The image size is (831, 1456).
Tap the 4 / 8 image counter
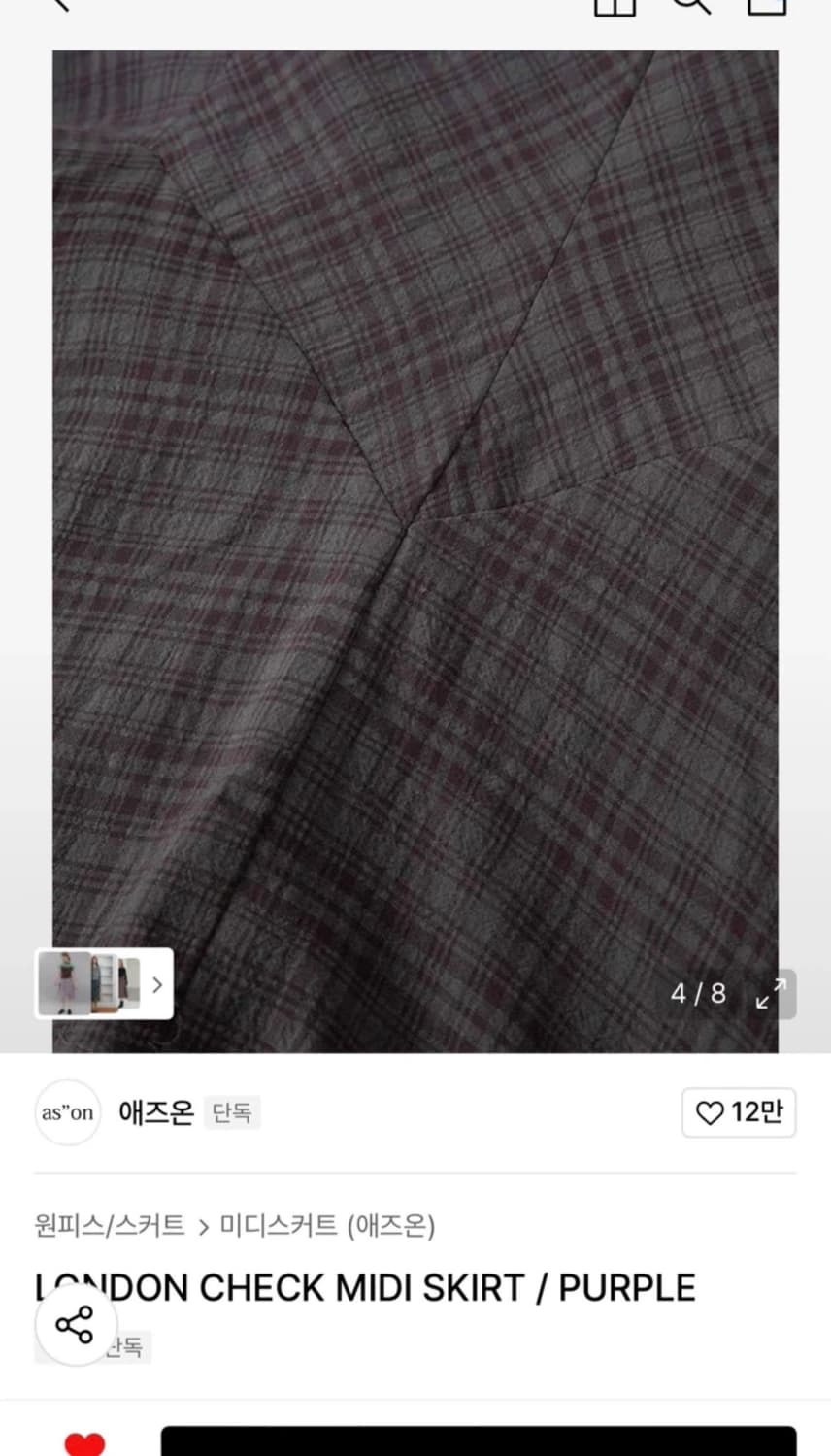coord(698,994)
